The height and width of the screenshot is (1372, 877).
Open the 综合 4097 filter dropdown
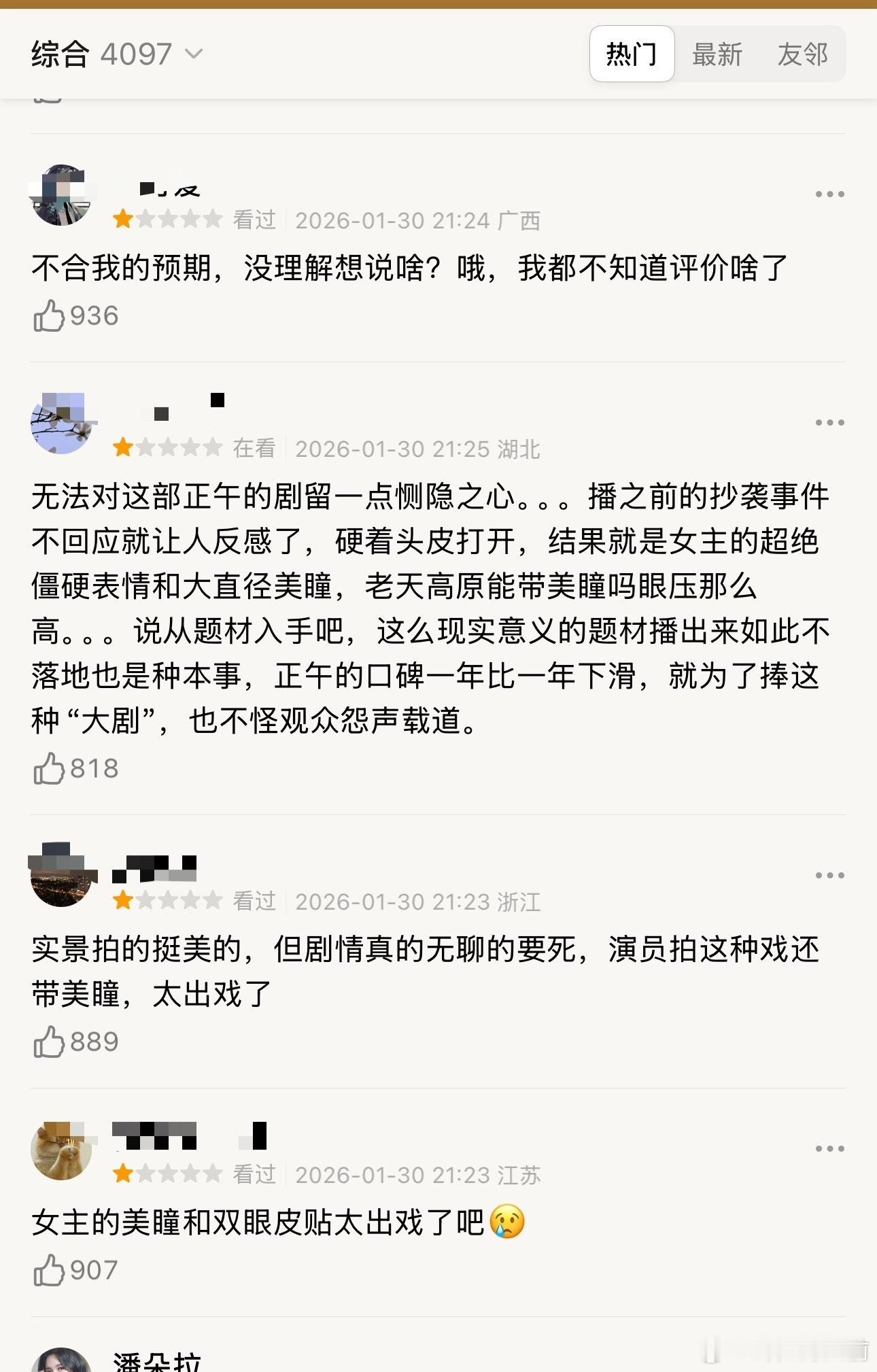coord(116,54)
